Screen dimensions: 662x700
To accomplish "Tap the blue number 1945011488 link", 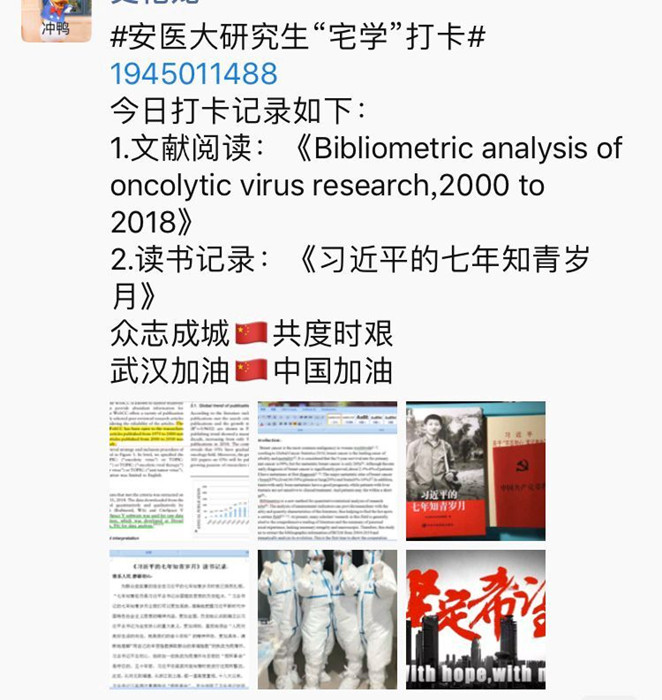I will (194, 74).
